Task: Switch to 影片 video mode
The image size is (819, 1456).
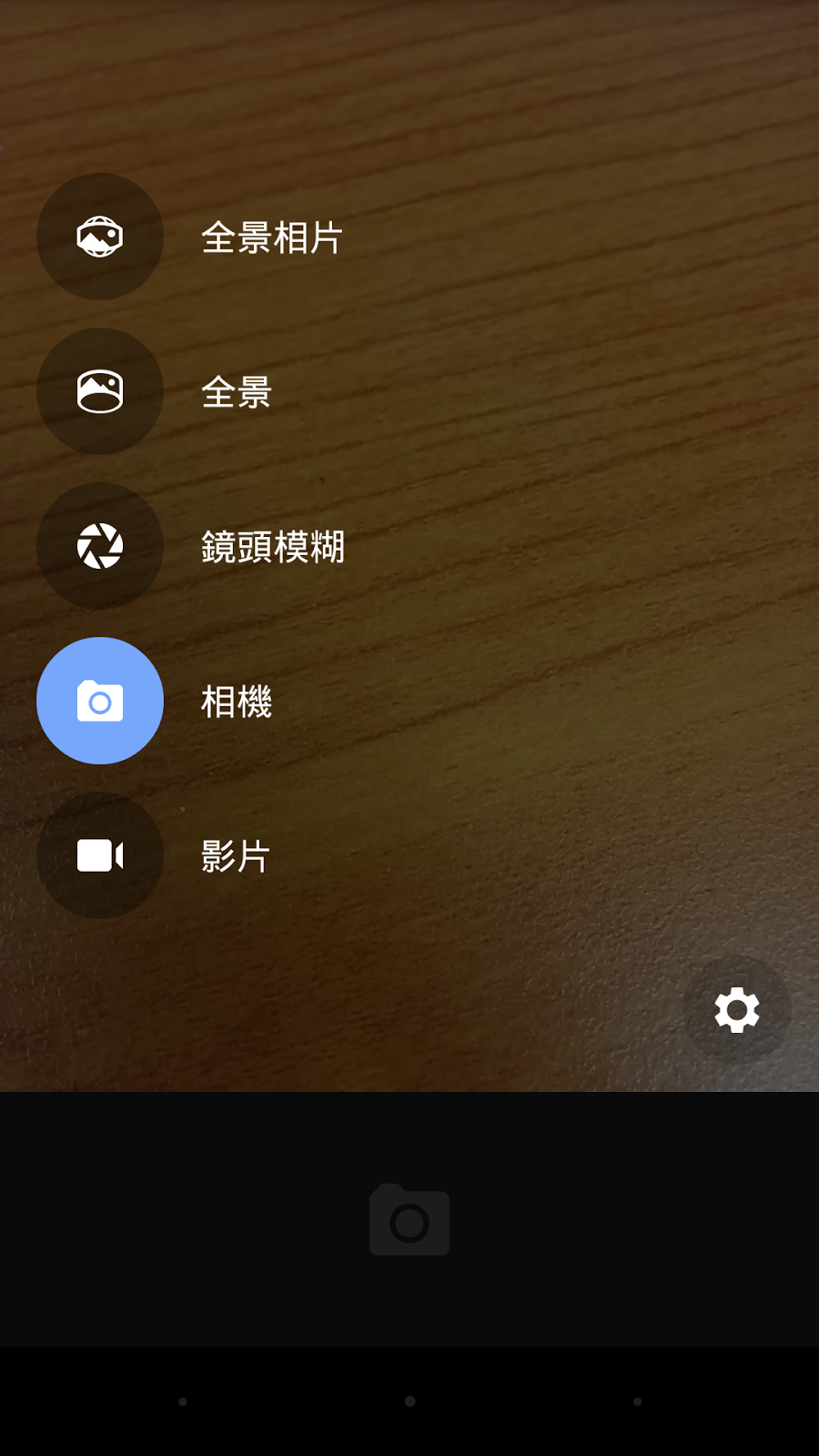Action: tap(100, 855)
